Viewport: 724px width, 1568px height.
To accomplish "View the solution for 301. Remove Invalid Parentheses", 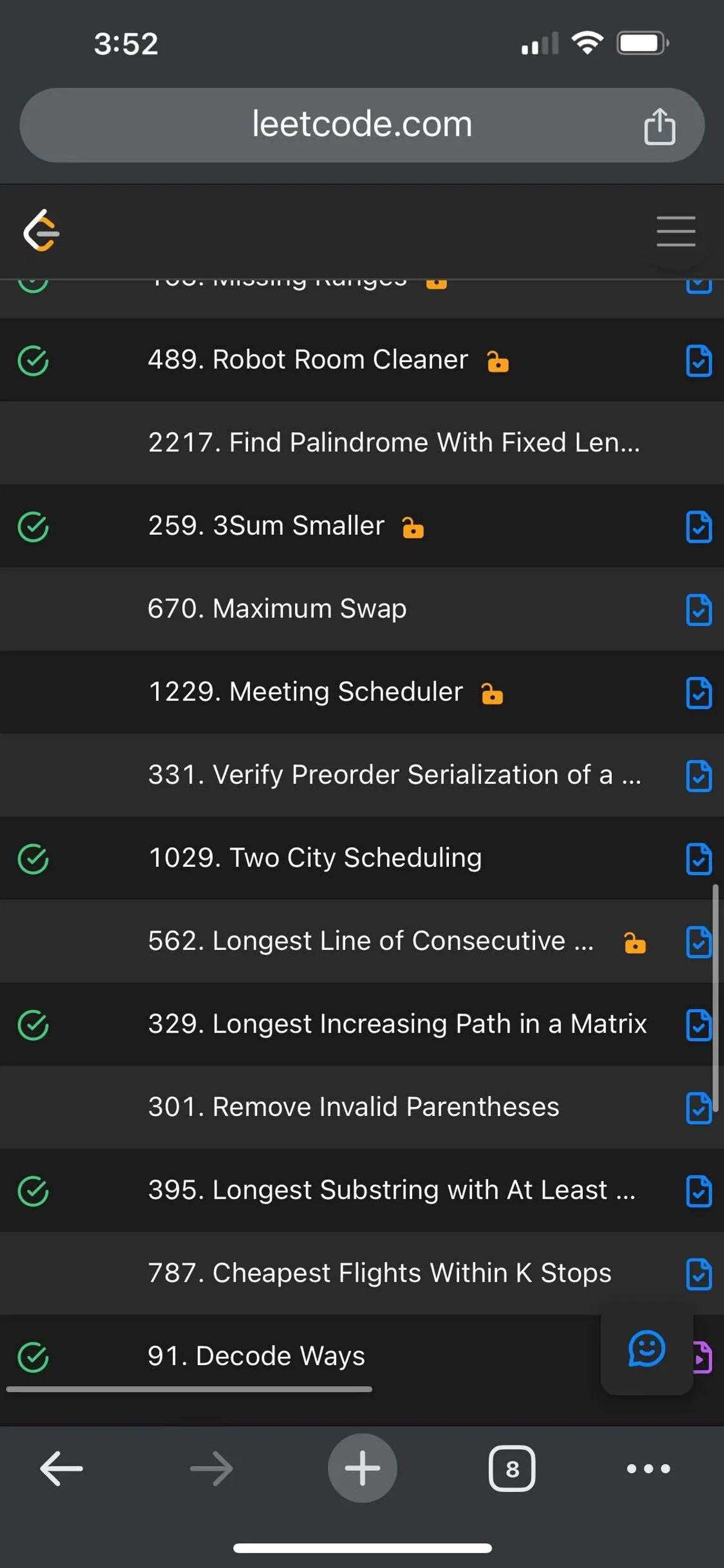I will [699, 1108].
